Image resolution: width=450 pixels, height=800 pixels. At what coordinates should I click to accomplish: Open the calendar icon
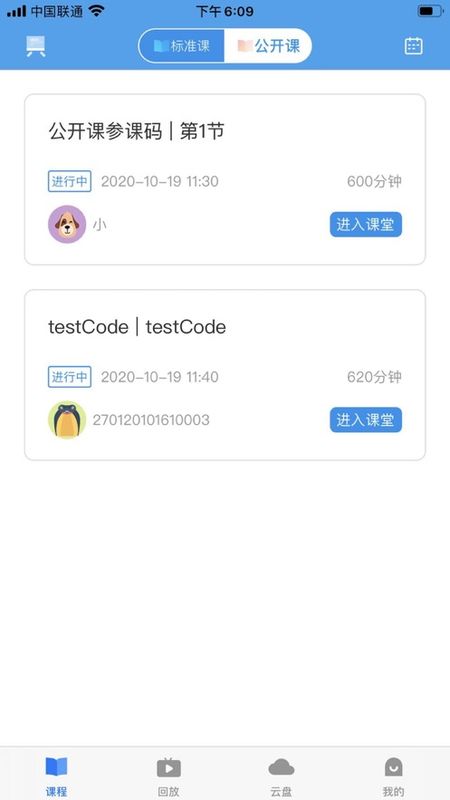(x=413, y=46)
